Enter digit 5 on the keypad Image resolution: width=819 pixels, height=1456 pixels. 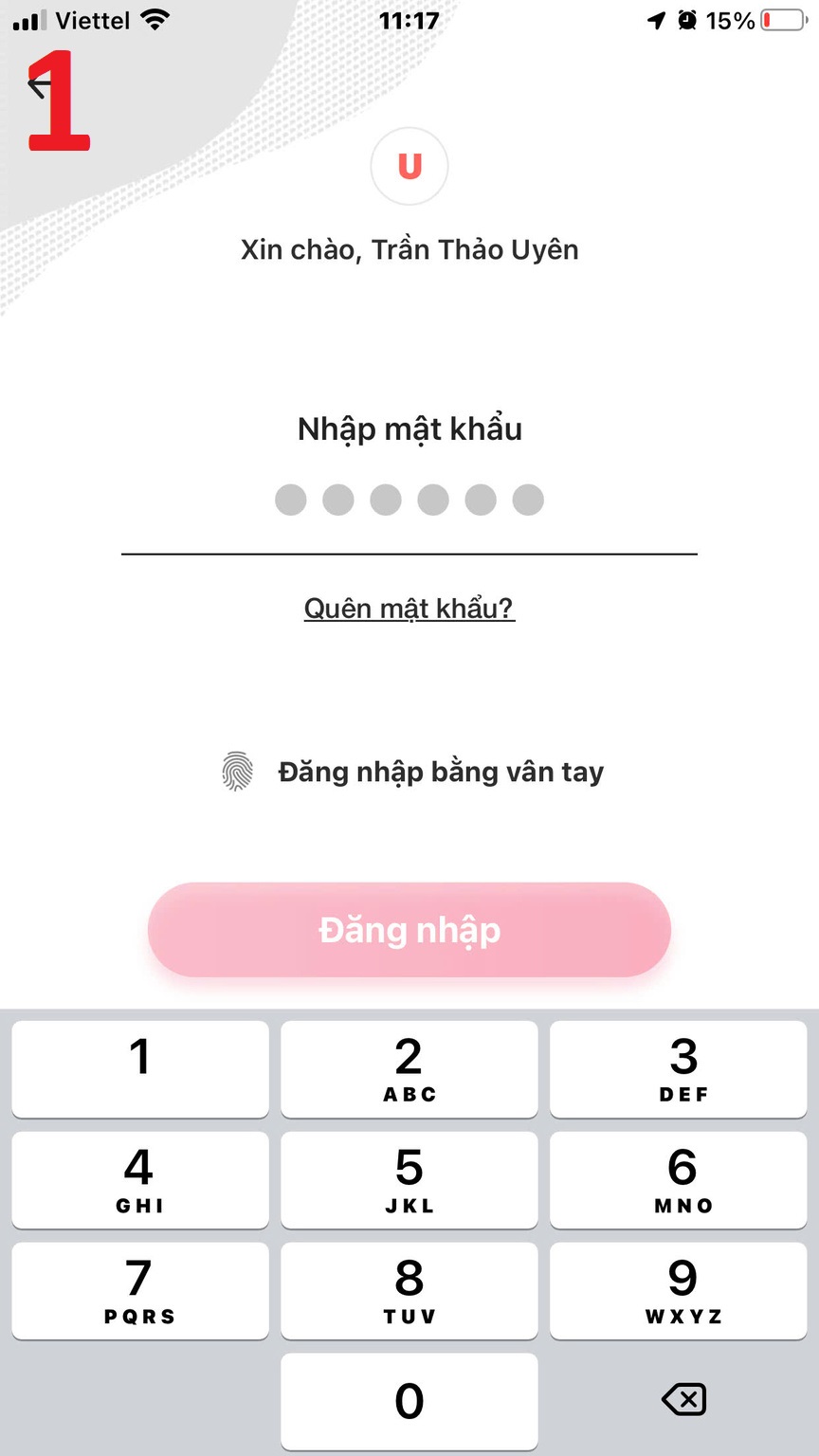pos(409,1179)
